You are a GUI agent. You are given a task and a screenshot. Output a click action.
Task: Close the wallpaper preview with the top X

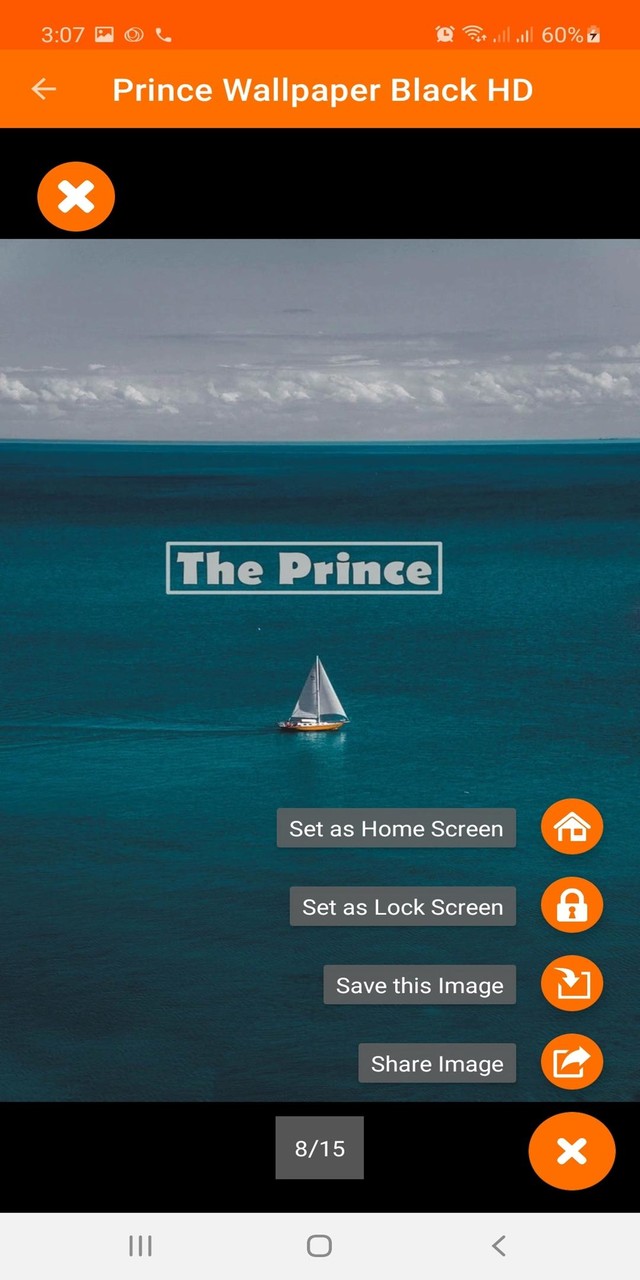(76, 197)
